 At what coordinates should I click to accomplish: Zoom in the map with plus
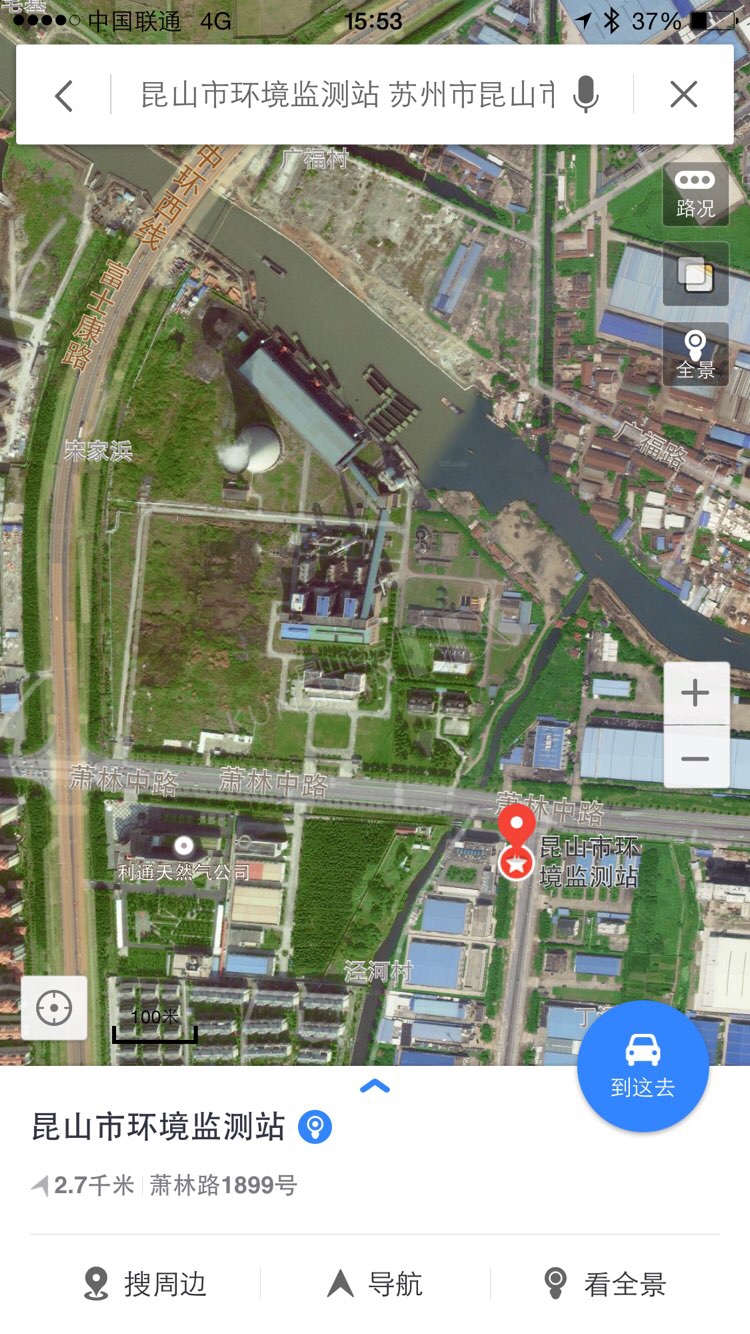696,693
